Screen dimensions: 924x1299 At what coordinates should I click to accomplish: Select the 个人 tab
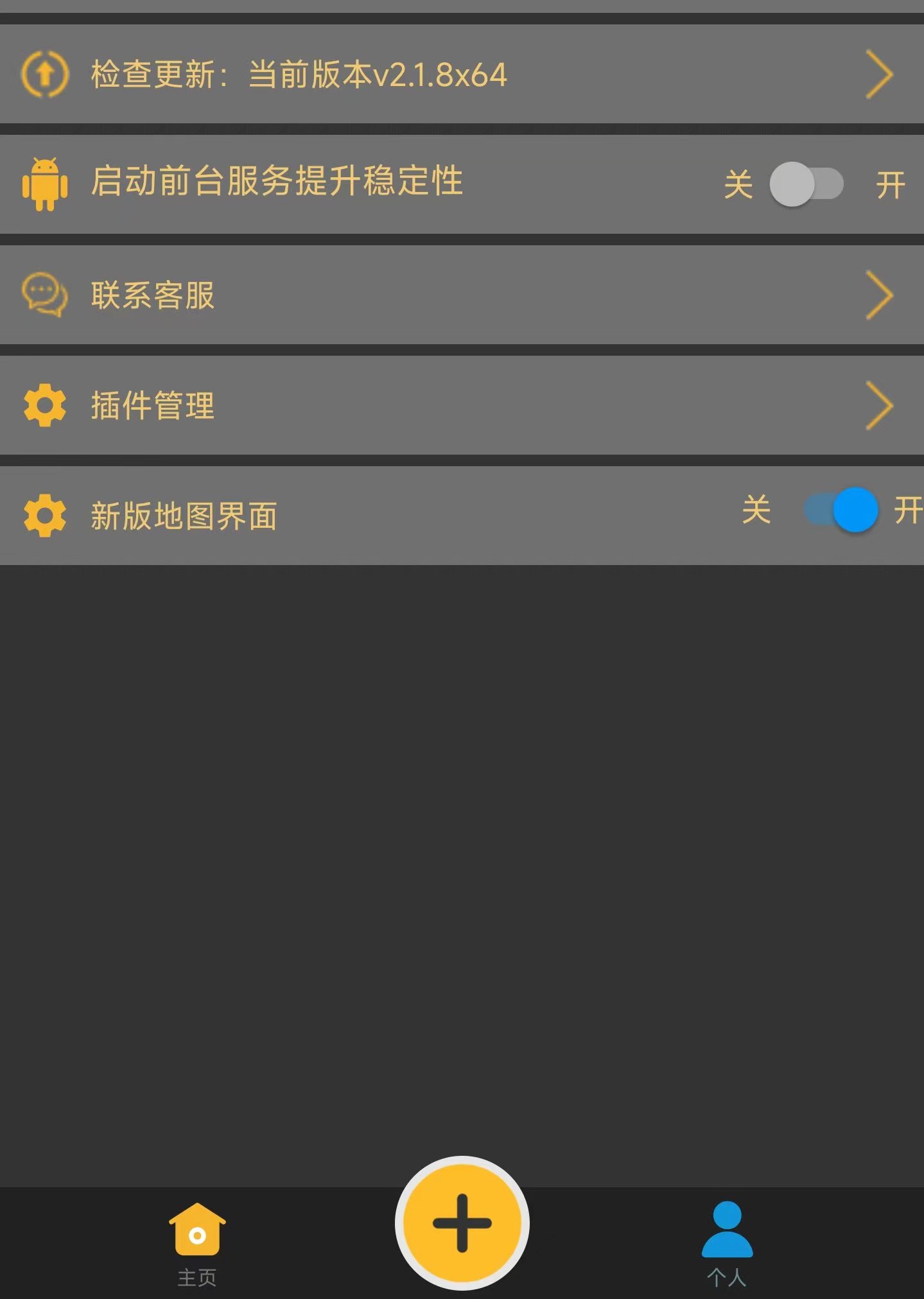(726, 1244)
